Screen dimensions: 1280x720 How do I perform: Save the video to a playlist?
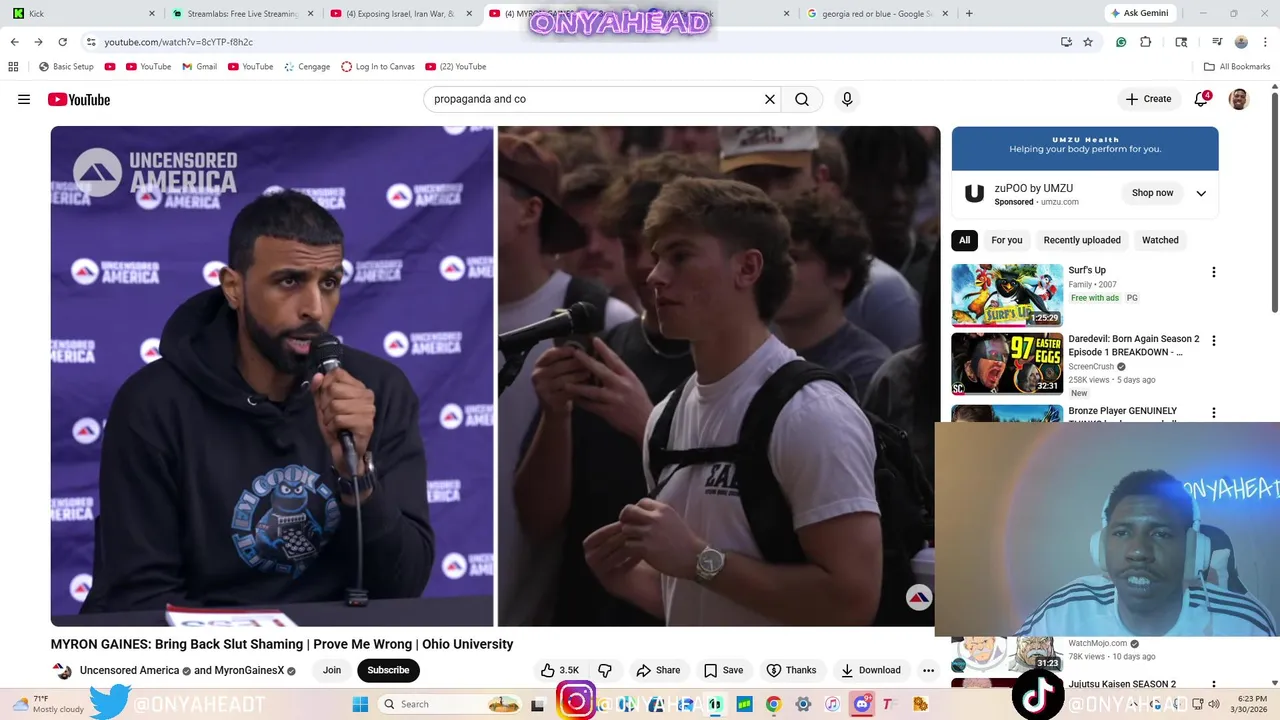coord(723,670)
